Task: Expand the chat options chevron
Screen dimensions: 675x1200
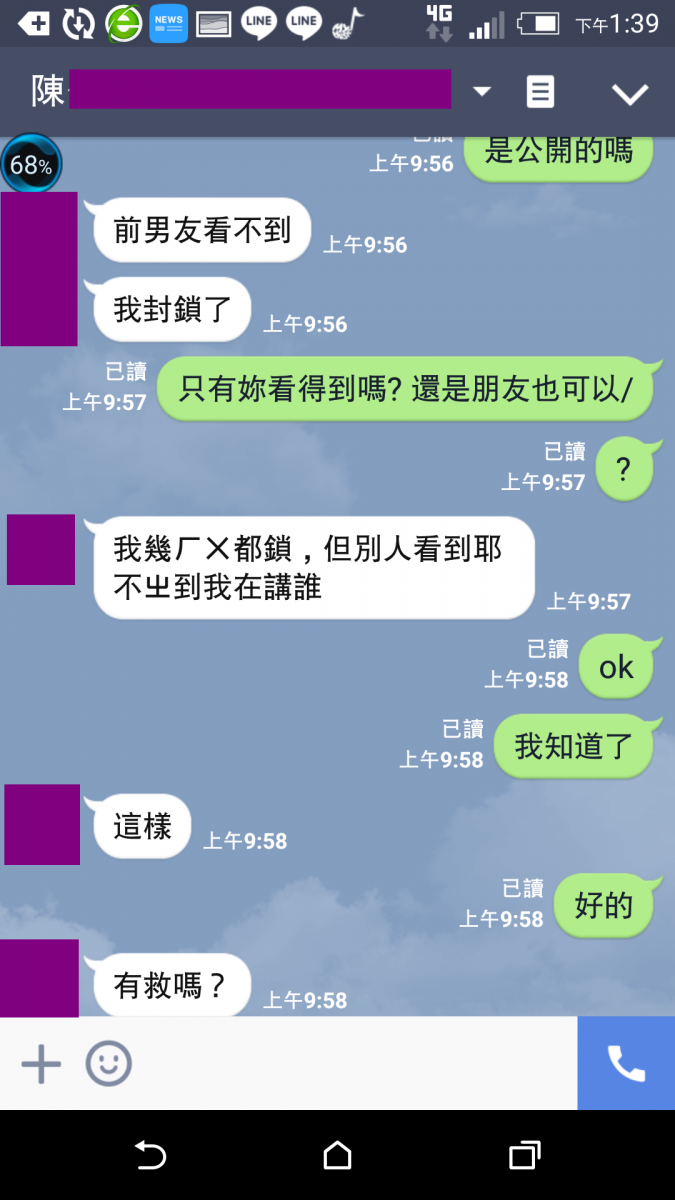Action: [x=630, y=94]
